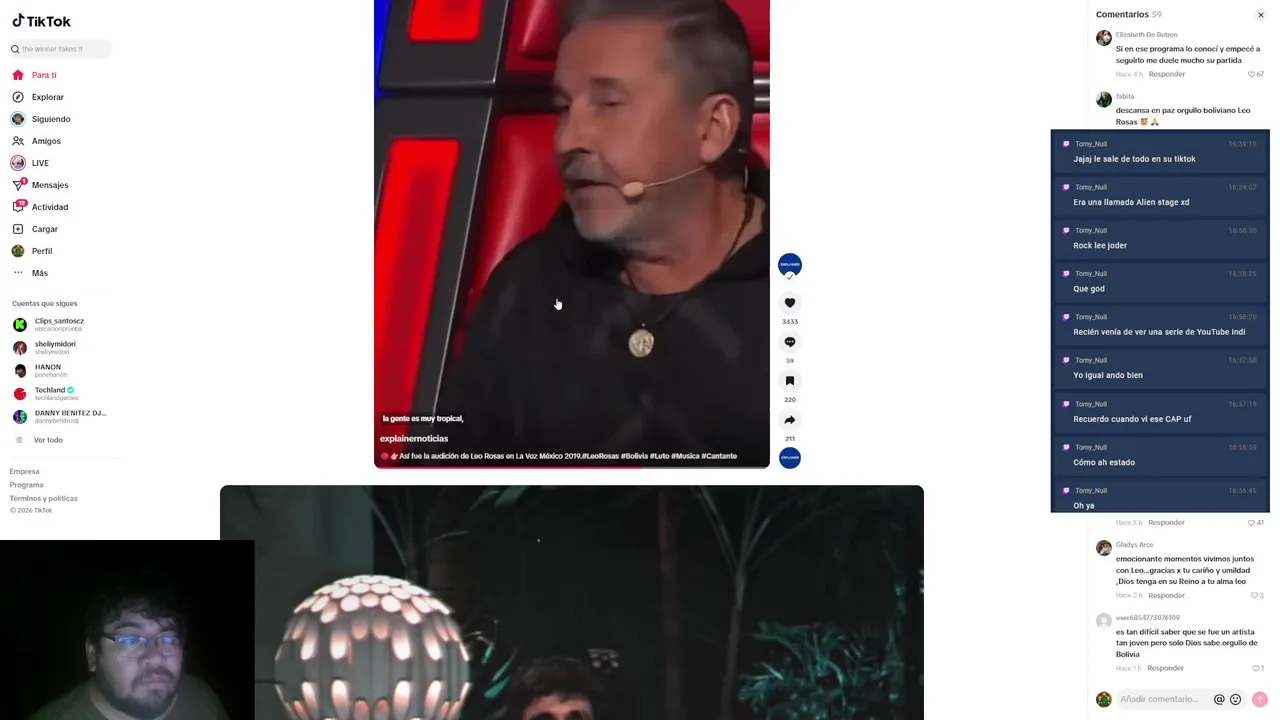Like the Leo Rosas audition video

pos(789,303)
